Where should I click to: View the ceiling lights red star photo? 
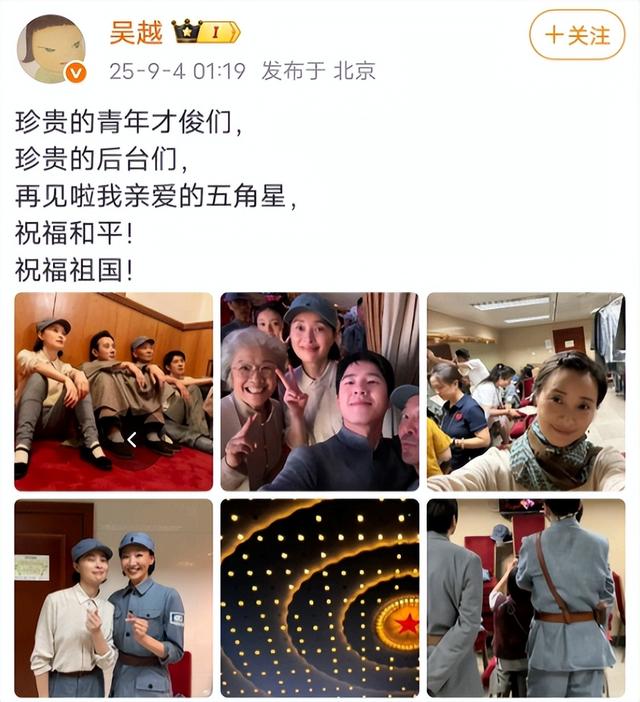pyautogui.click(x=319, y=597)
